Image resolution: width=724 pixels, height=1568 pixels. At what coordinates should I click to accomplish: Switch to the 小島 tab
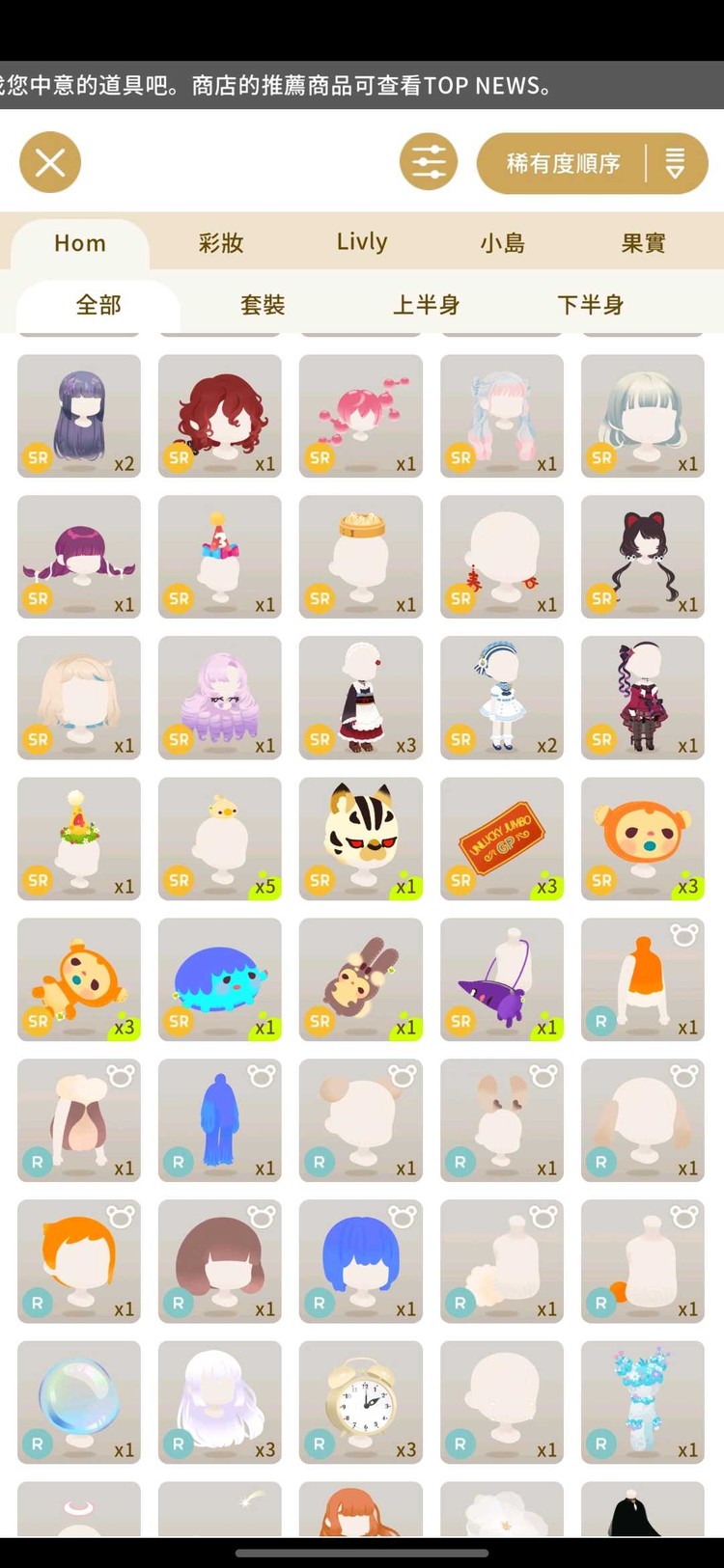[503, 243]
